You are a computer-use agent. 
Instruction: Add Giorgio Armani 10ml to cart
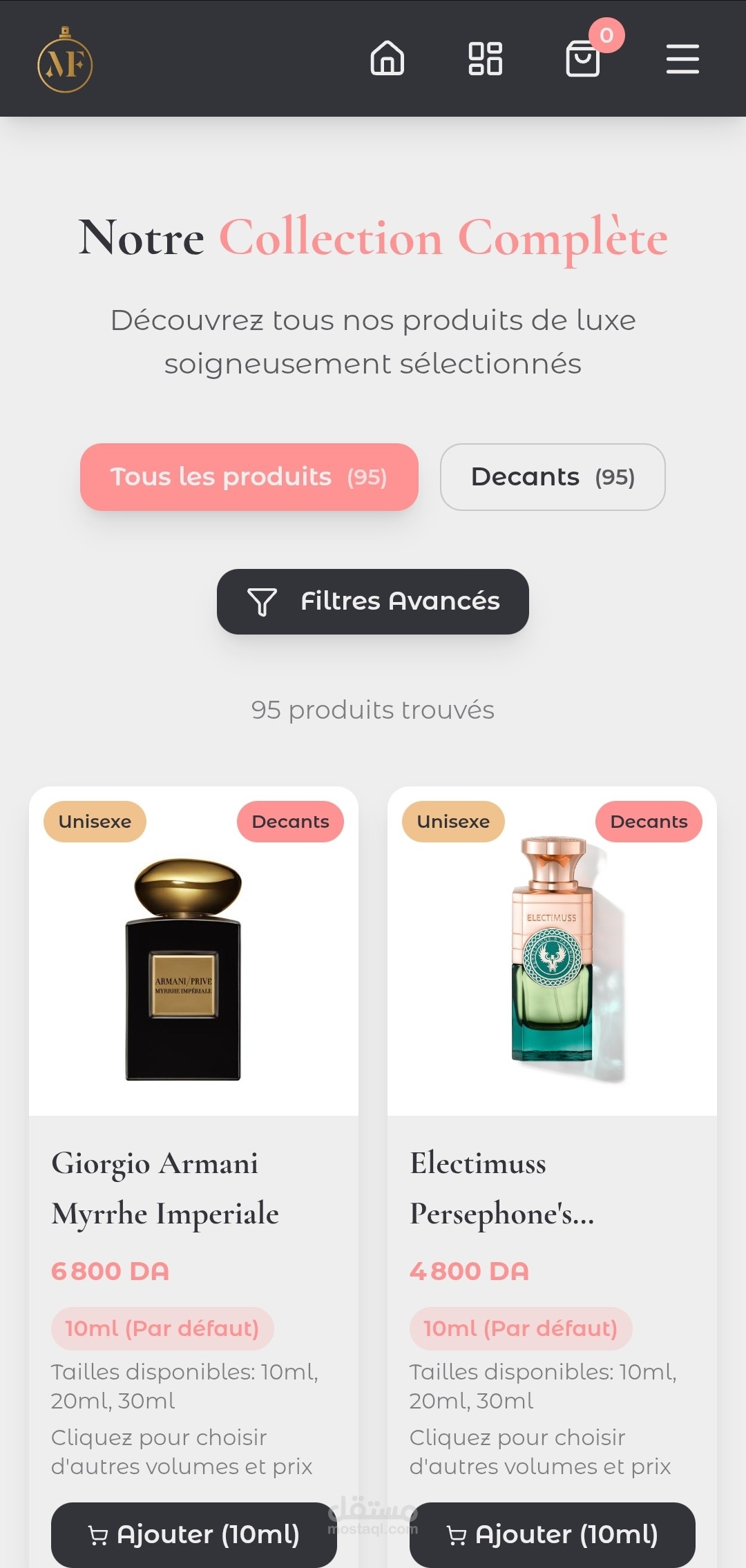pyautogui.click(x=194, y=1534)
